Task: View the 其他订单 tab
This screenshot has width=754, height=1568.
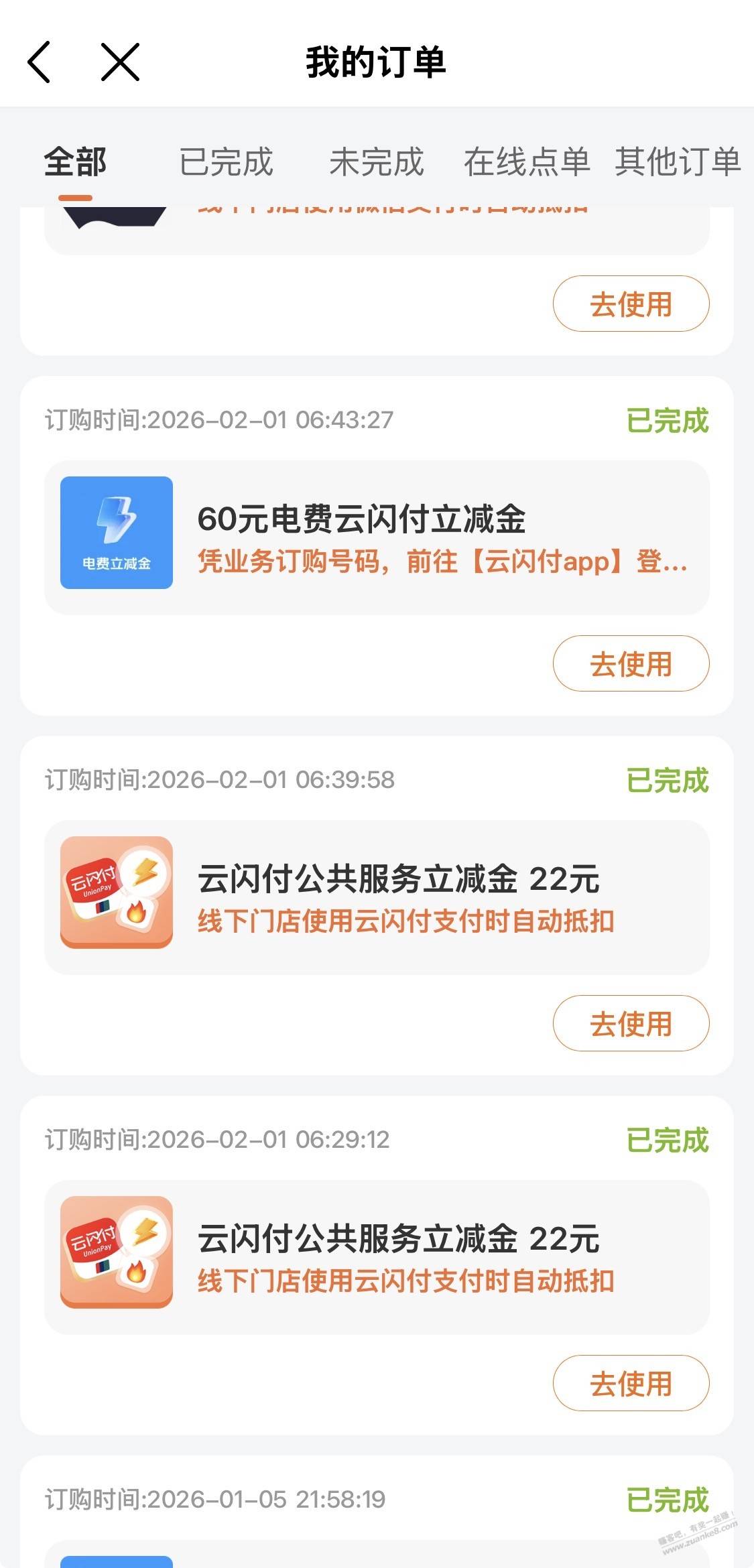Action: click(677, 162)
